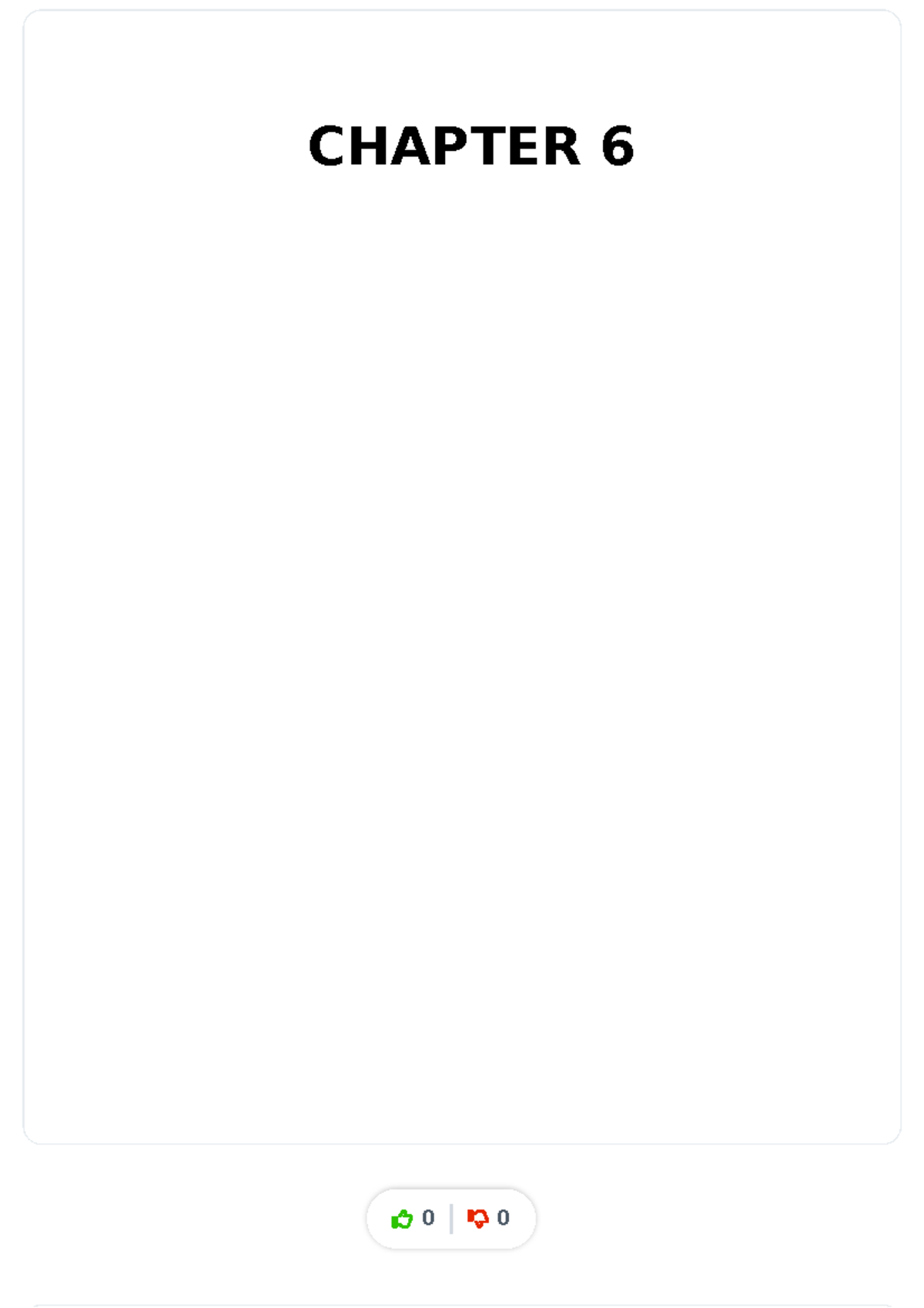Like this page with thumbs up
924x1308 pixels.
(402, 1219)
